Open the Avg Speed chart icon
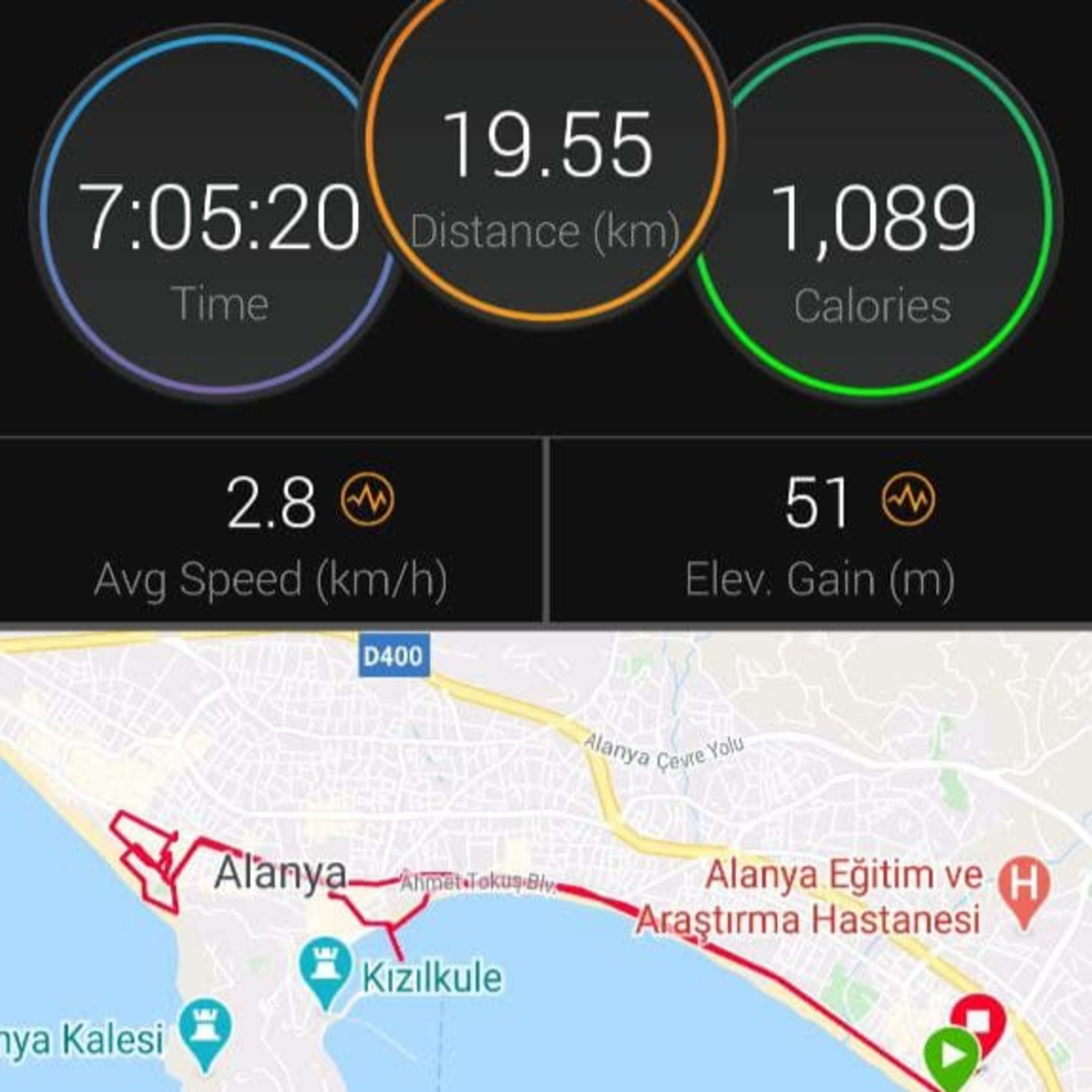The image size is (1092, 1092). [x=367, y=499]
